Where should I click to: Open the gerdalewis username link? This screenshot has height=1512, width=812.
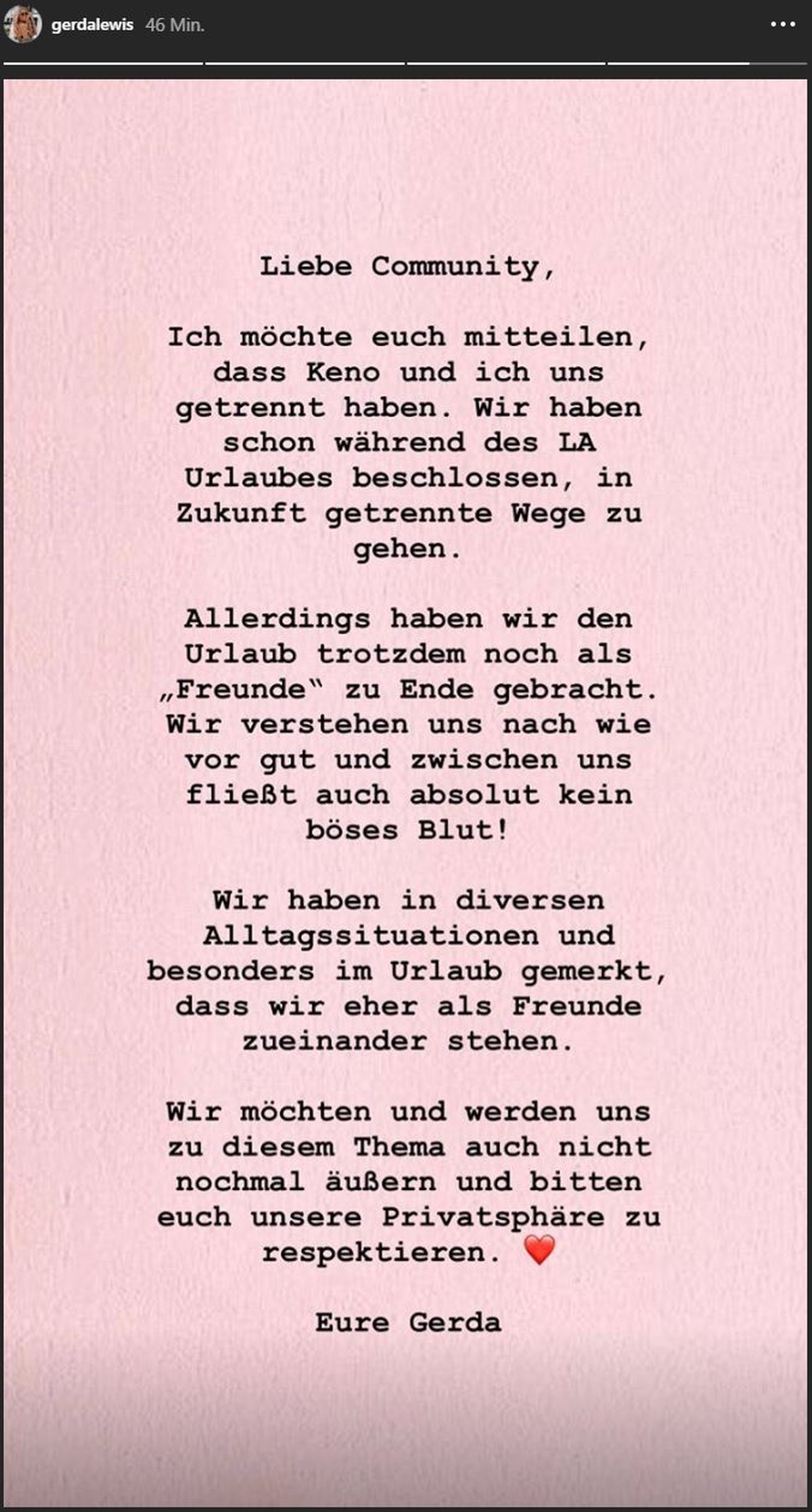[92, 25]
